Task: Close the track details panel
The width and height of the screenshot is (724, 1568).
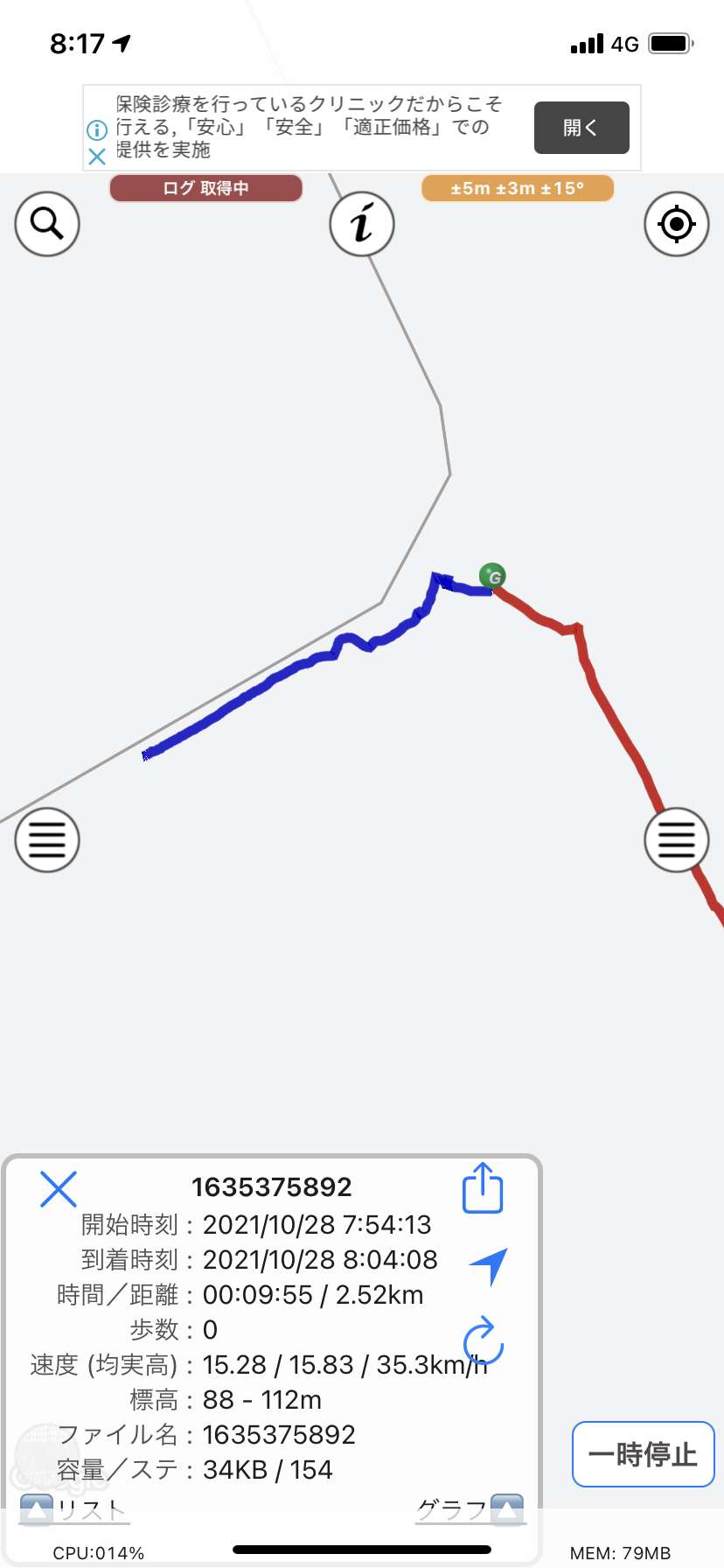Action: click(59, 1189)
